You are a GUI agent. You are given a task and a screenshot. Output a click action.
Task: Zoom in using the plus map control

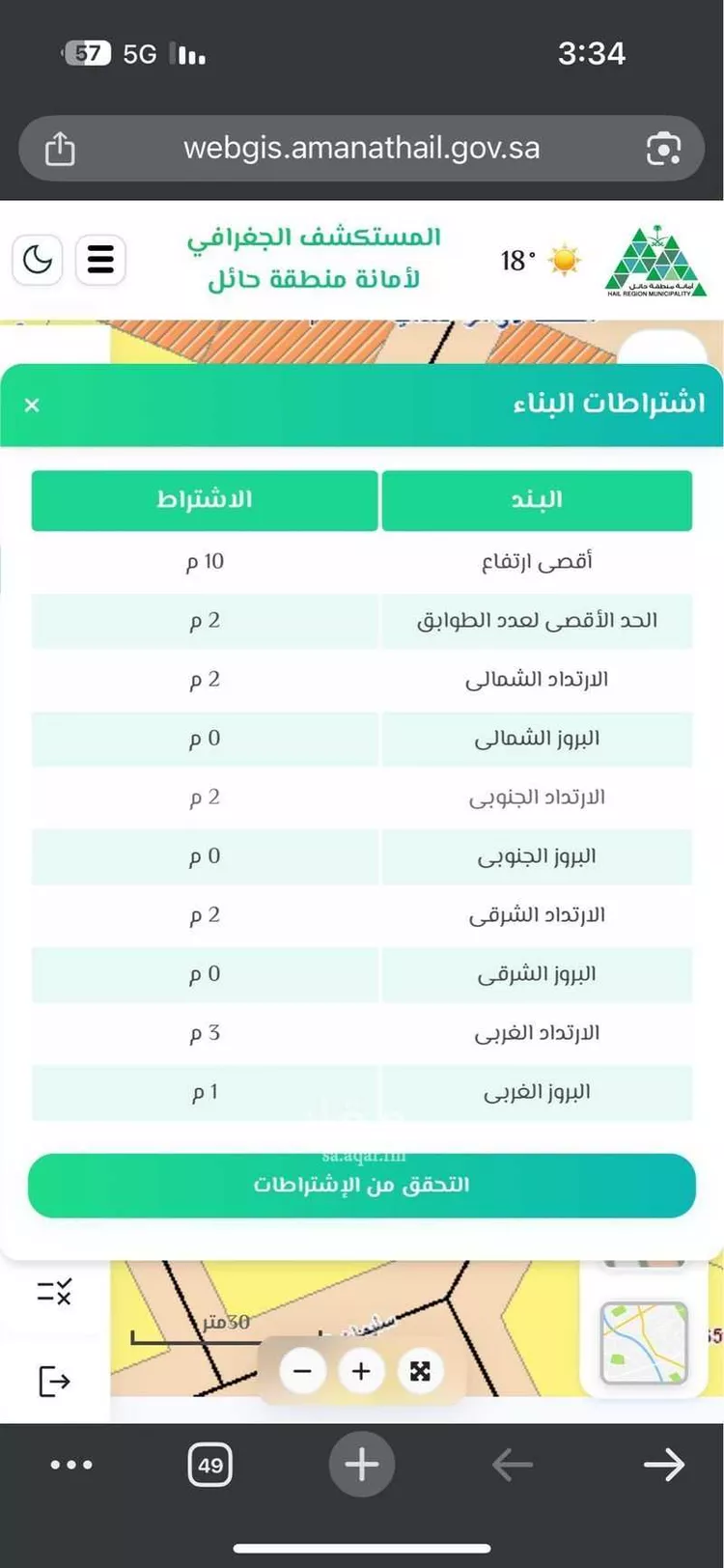(x=361, y=1370)
